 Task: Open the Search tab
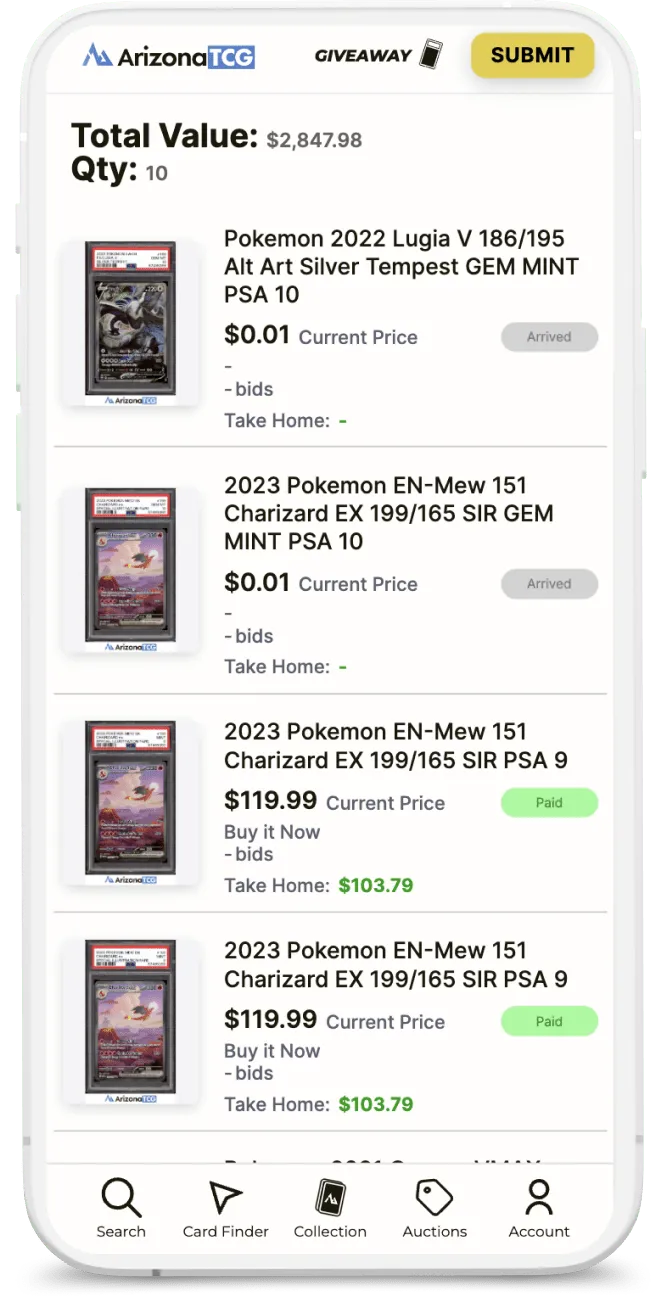point(121,1208)
